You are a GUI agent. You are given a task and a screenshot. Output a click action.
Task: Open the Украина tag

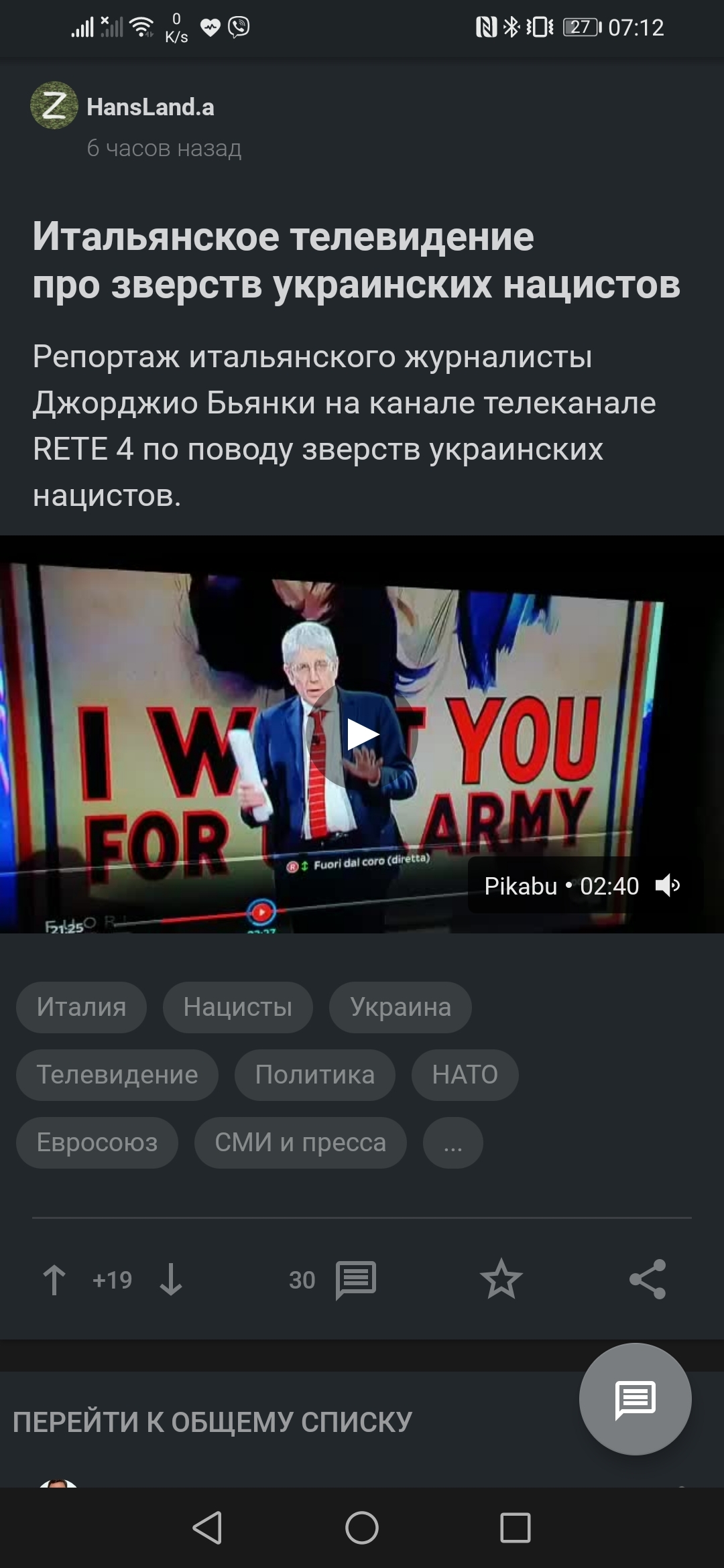[400, 1007]
